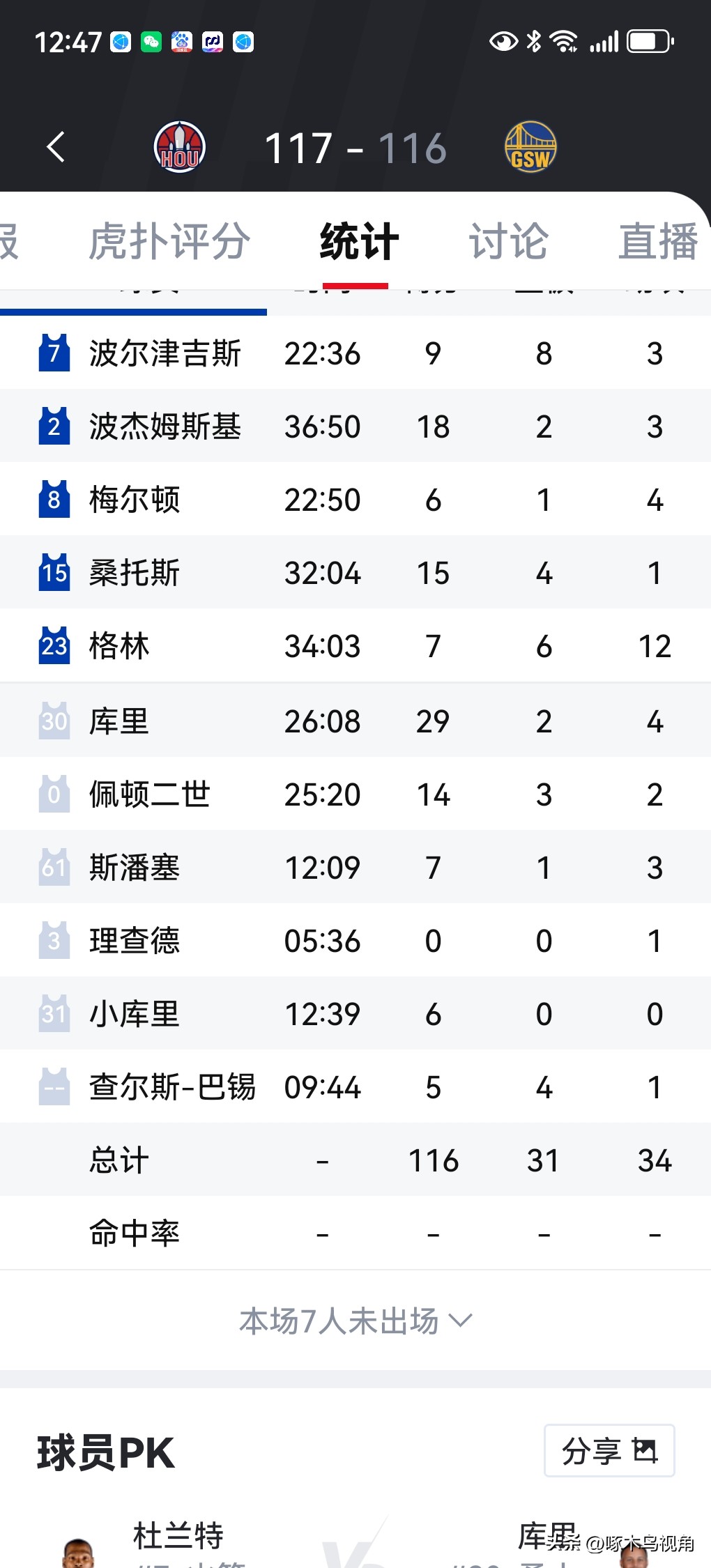
Task: Switch to the 直播 tab
Action: click(x=657, y=242)
